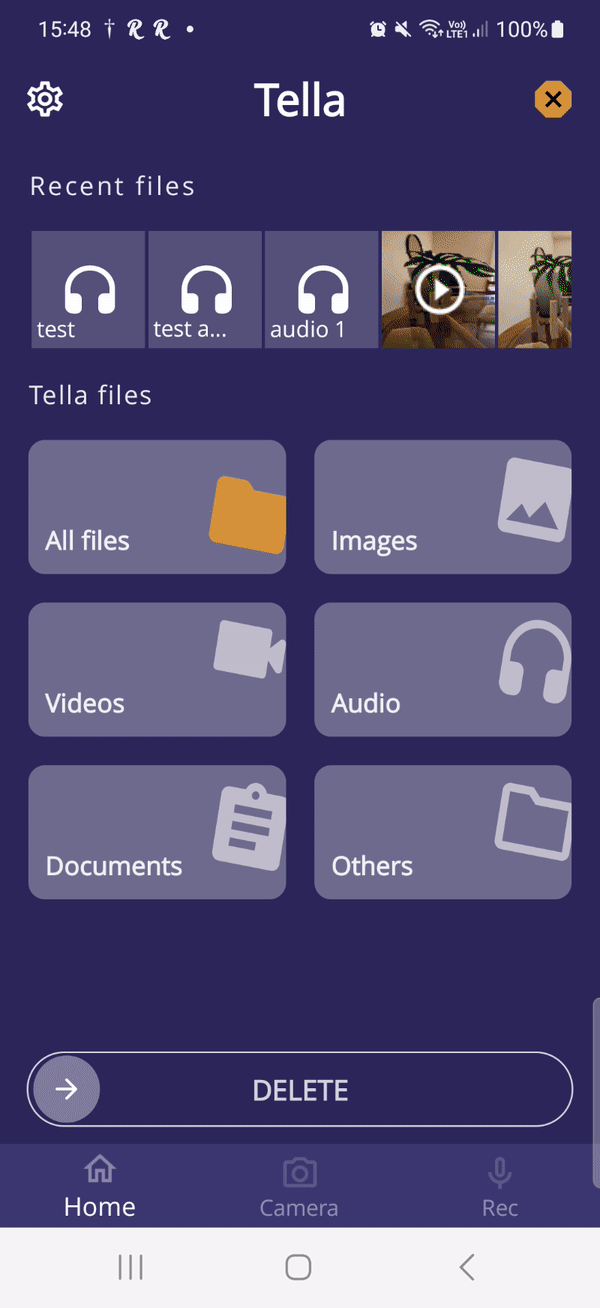Select the Home tab

click(x=99, y=1187)
